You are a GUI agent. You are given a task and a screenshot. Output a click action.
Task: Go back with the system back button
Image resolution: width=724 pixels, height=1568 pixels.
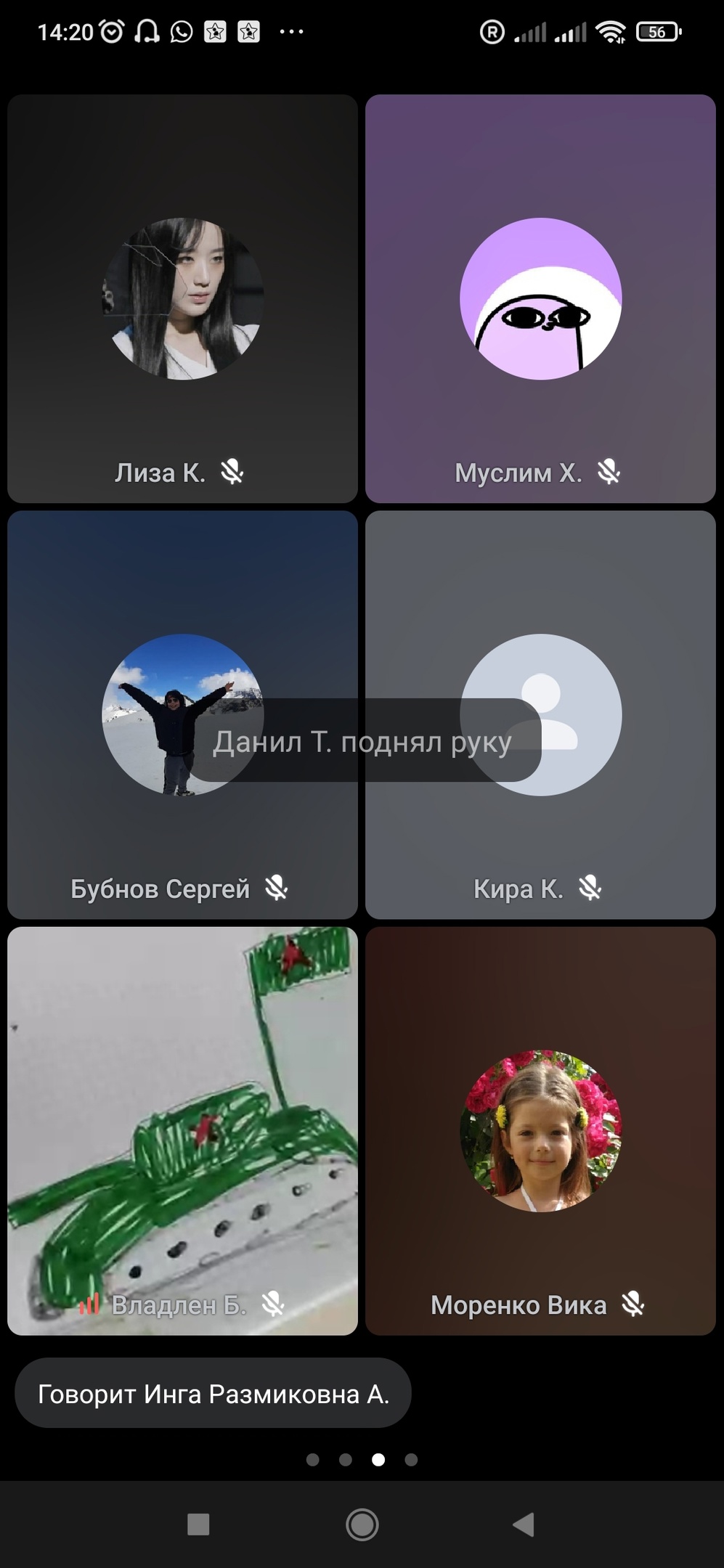coord(524,1524)
